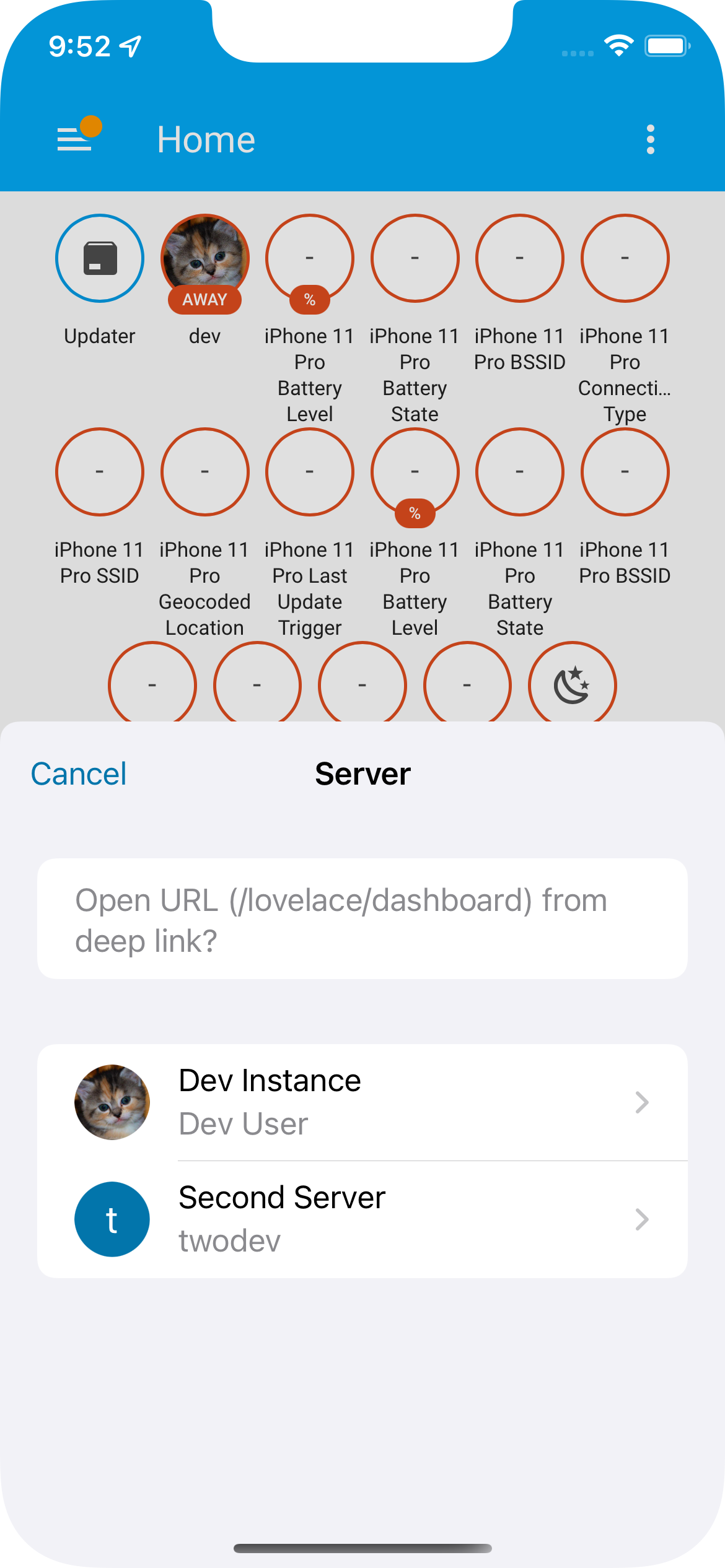
Task: Tap the Dev Instance kitten avatar
Action: click(112, 1102)
